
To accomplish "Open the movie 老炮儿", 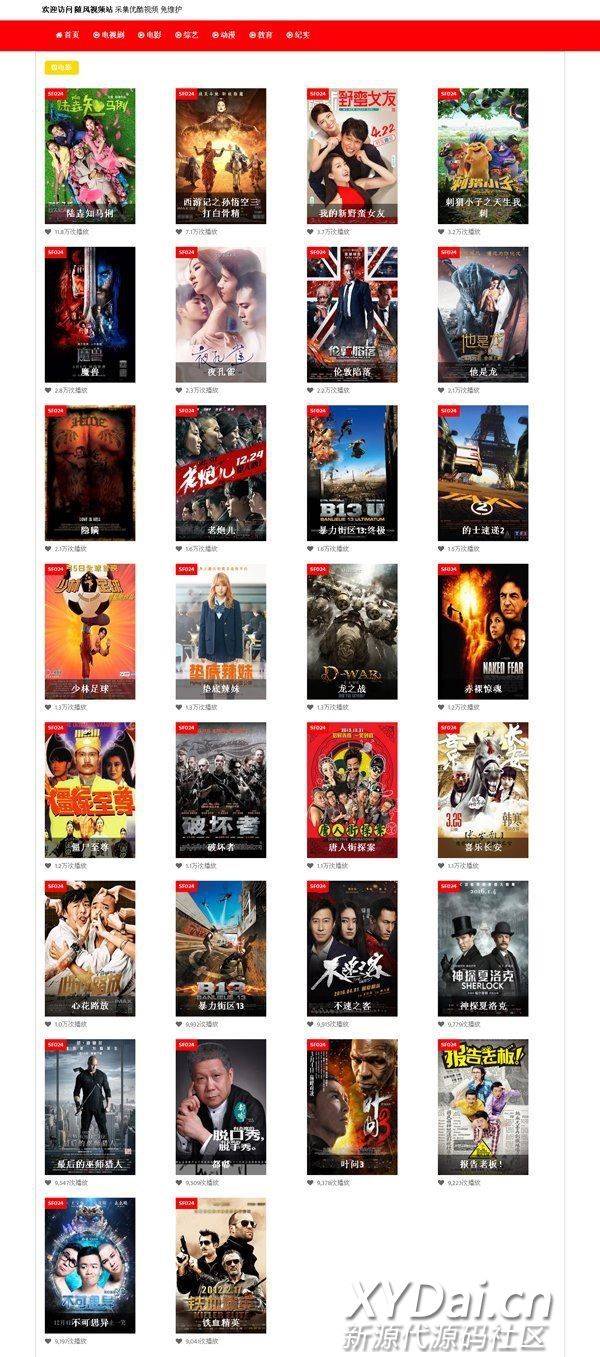I will [x=221, y=472].
